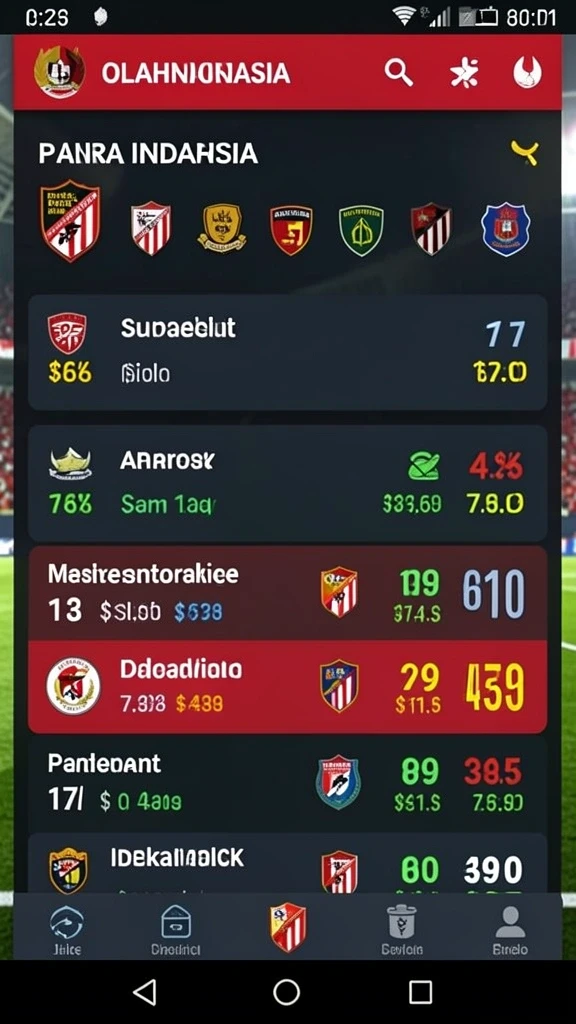
Task: Tap the center crest tab in bottom navigation
Action: (x=288, y=927)
